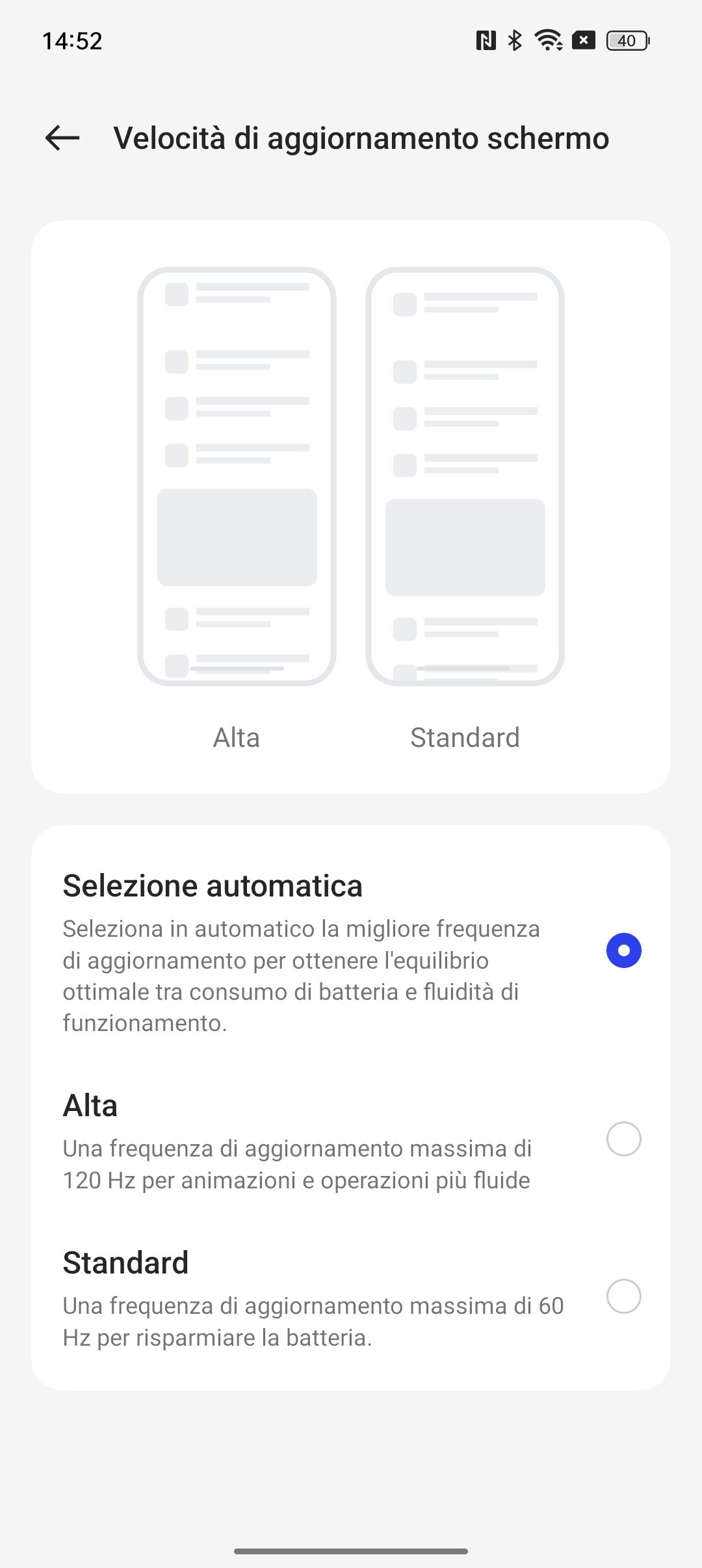Go back using the arrow icon
The height and width of the screenshot is (1568, 702).
tap(62, 138)
